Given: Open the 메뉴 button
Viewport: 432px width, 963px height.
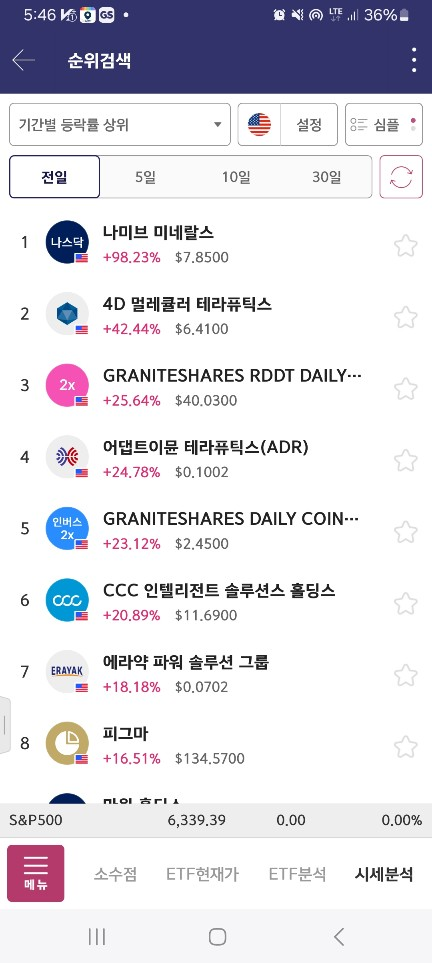Looking at the screenshot, I should tap(36, 873).
